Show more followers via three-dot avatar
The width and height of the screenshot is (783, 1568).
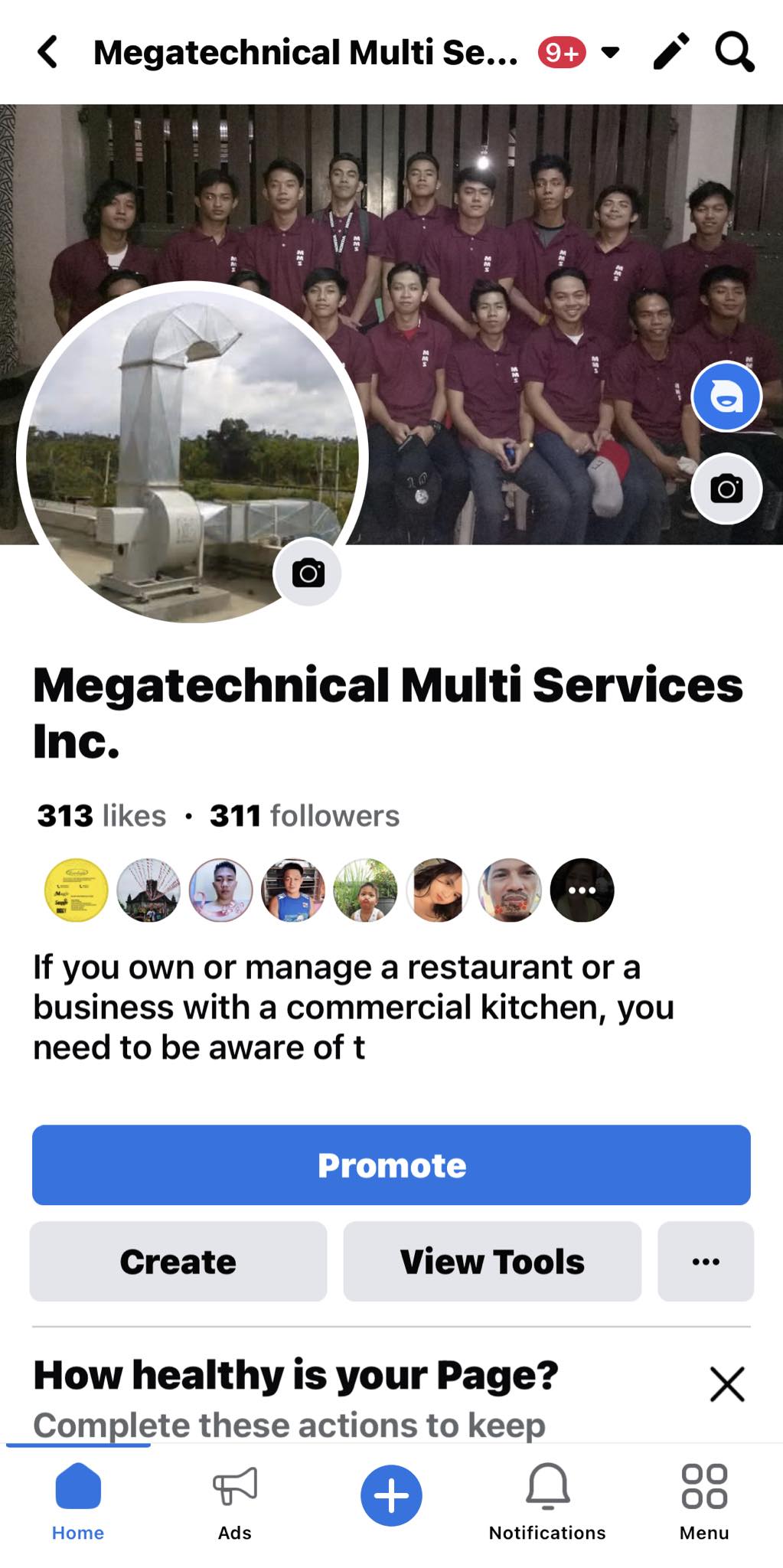point(582,890)
